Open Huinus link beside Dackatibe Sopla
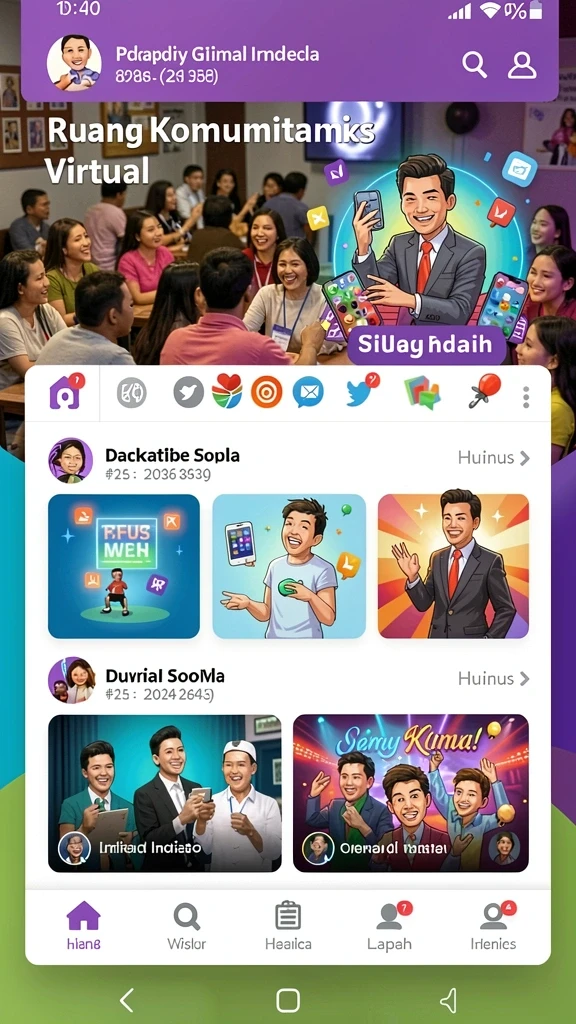The image size is (576, 1024). tap(494, 458)
